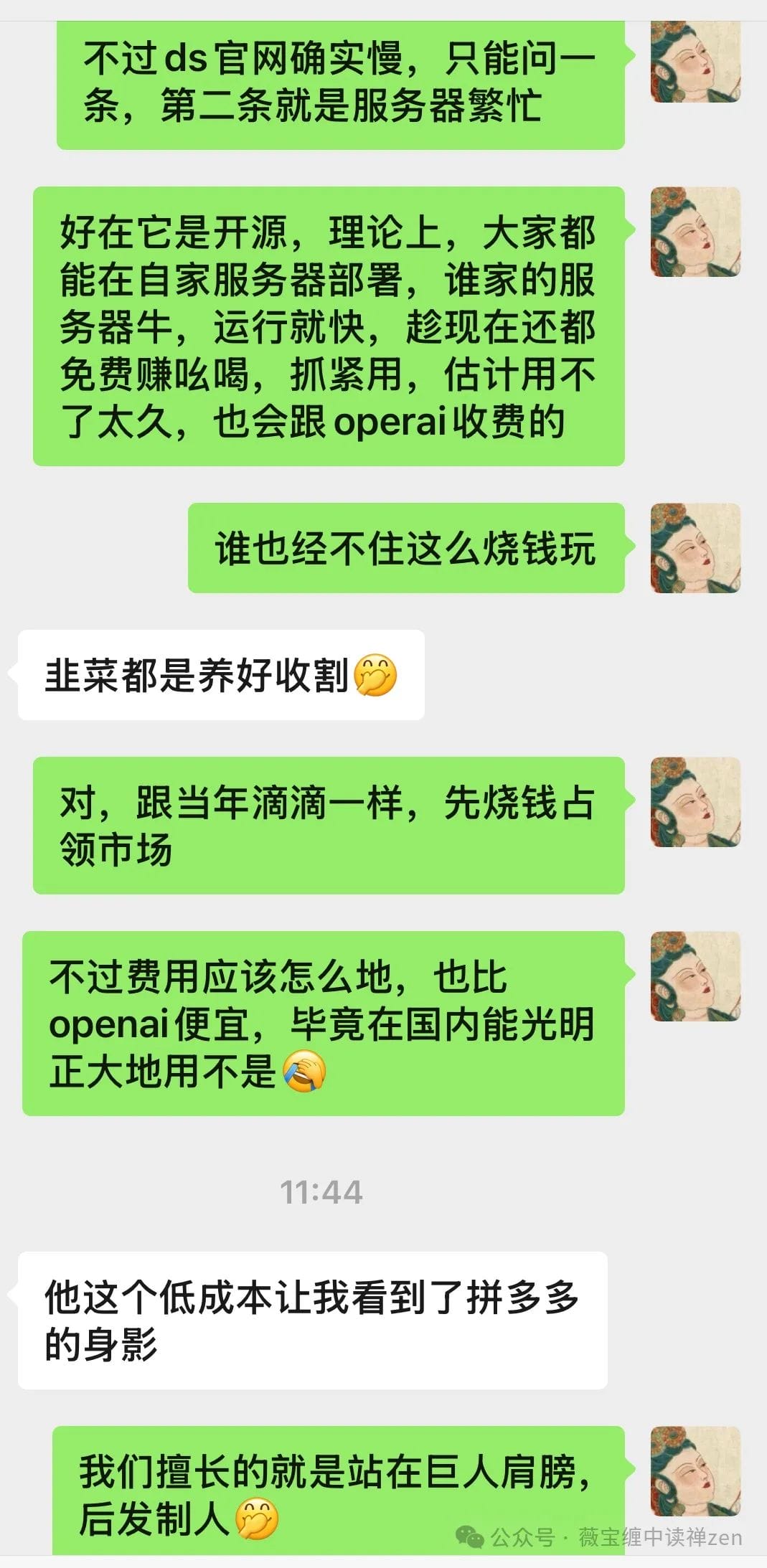Tap the avatar next to '对，跟当年滴滴一样' message
The height and width of the screenshot is (1568, 767).
[x=695, y=802]
